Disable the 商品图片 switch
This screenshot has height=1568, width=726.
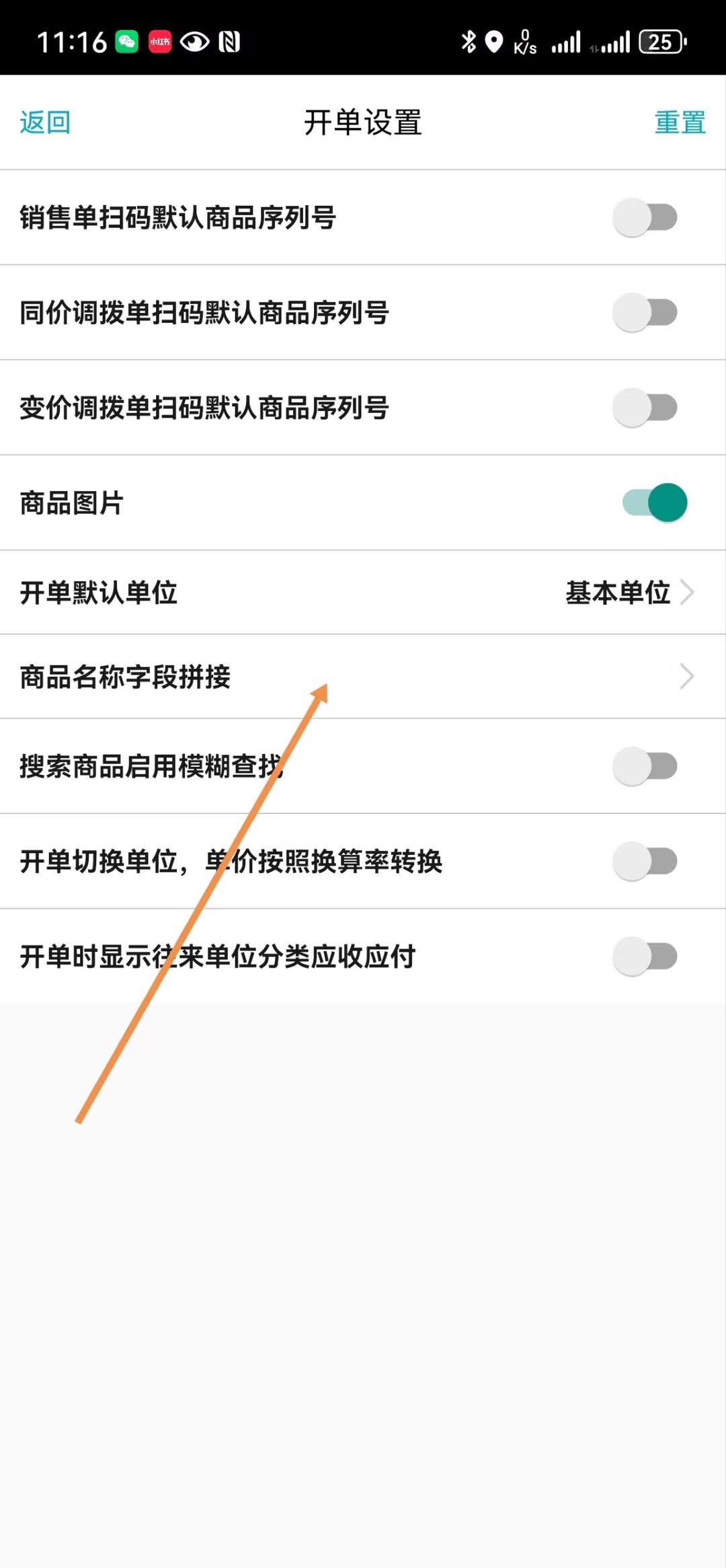[654, 502]
